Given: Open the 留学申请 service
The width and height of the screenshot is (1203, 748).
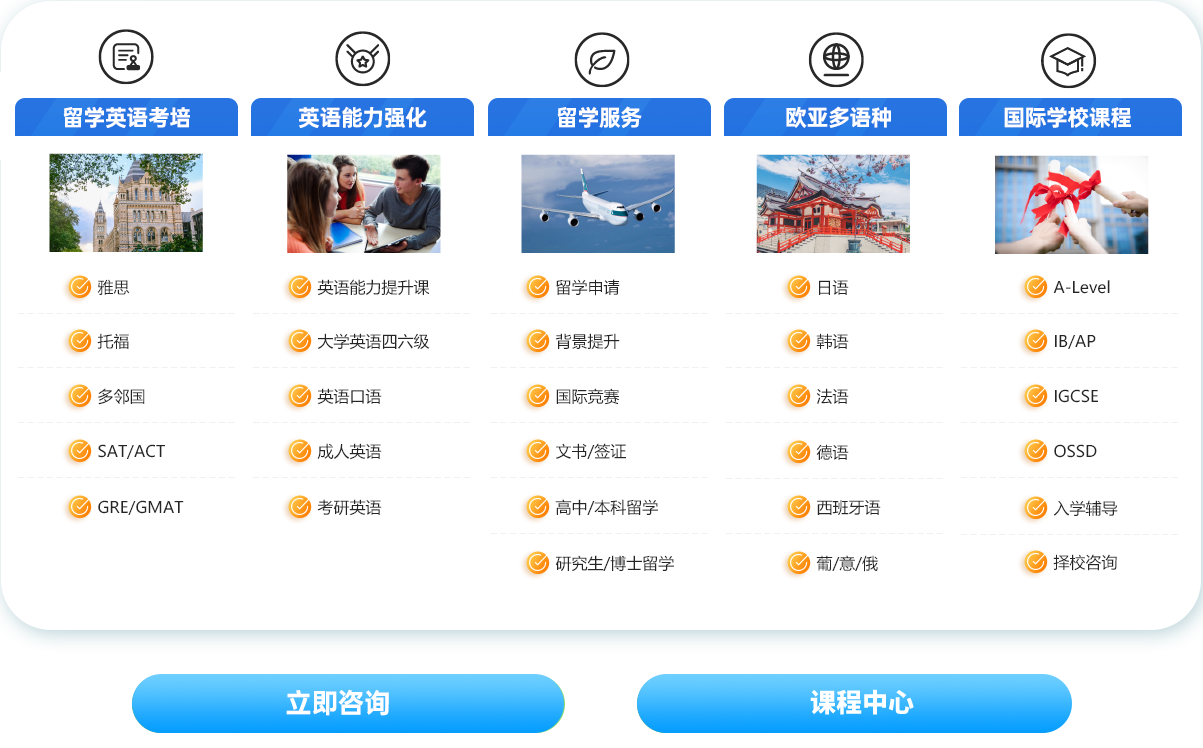Looking at the screenshot, I should 586,288.
